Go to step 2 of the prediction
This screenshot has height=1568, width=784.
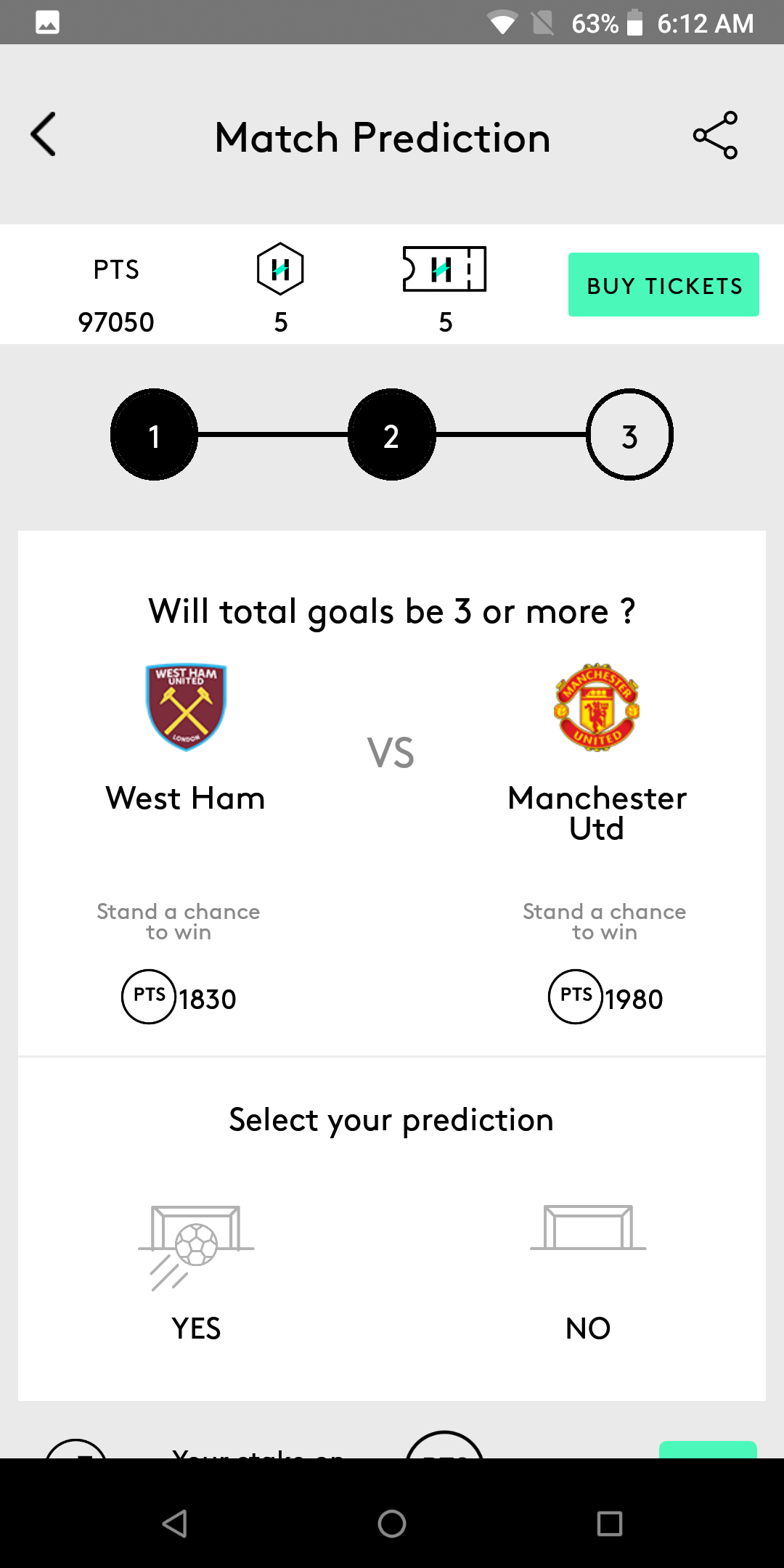tap(392, 435)
